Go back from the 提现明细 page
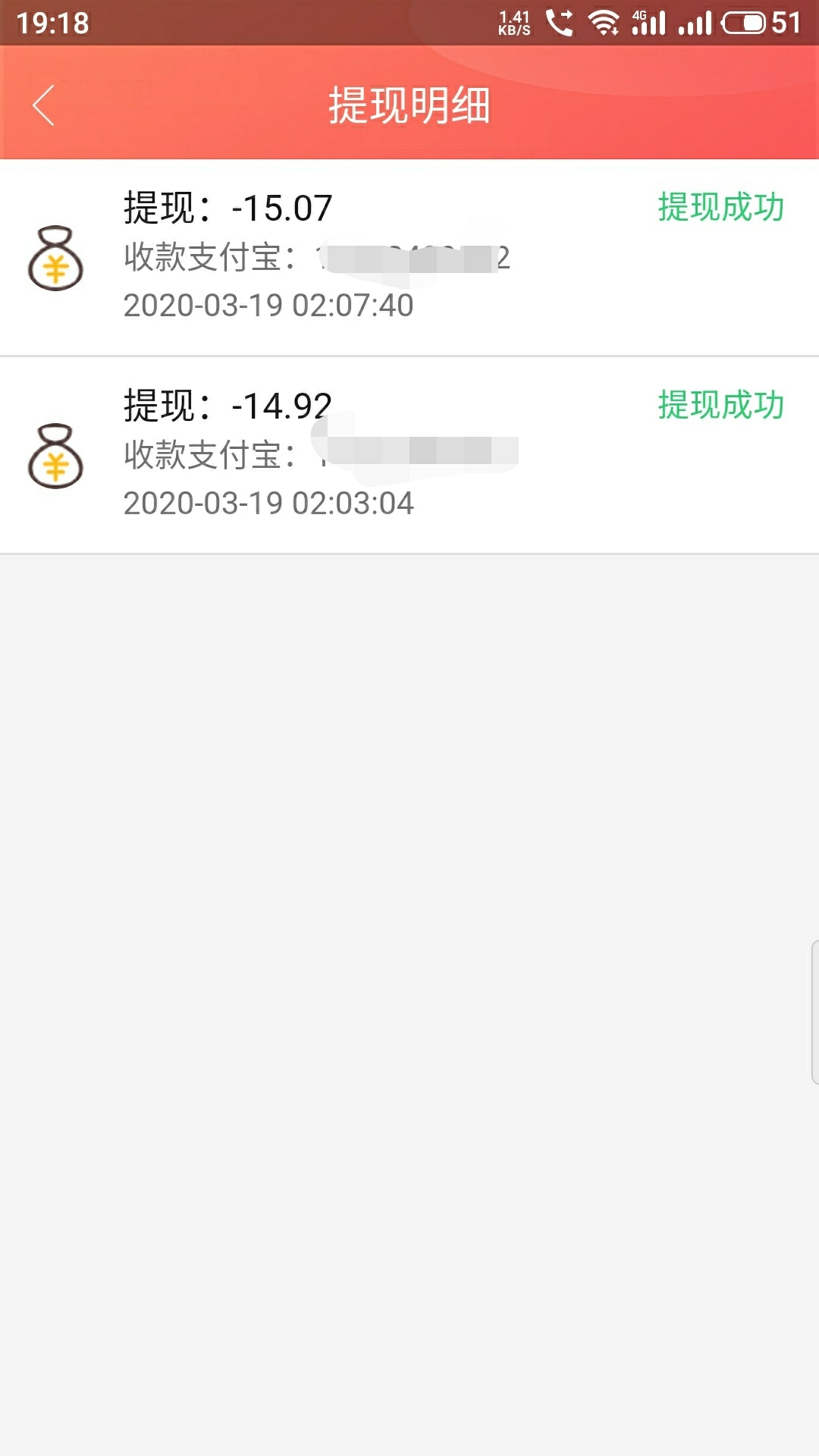The height and width of the screenshot is (1456, 819). [44, 105]
